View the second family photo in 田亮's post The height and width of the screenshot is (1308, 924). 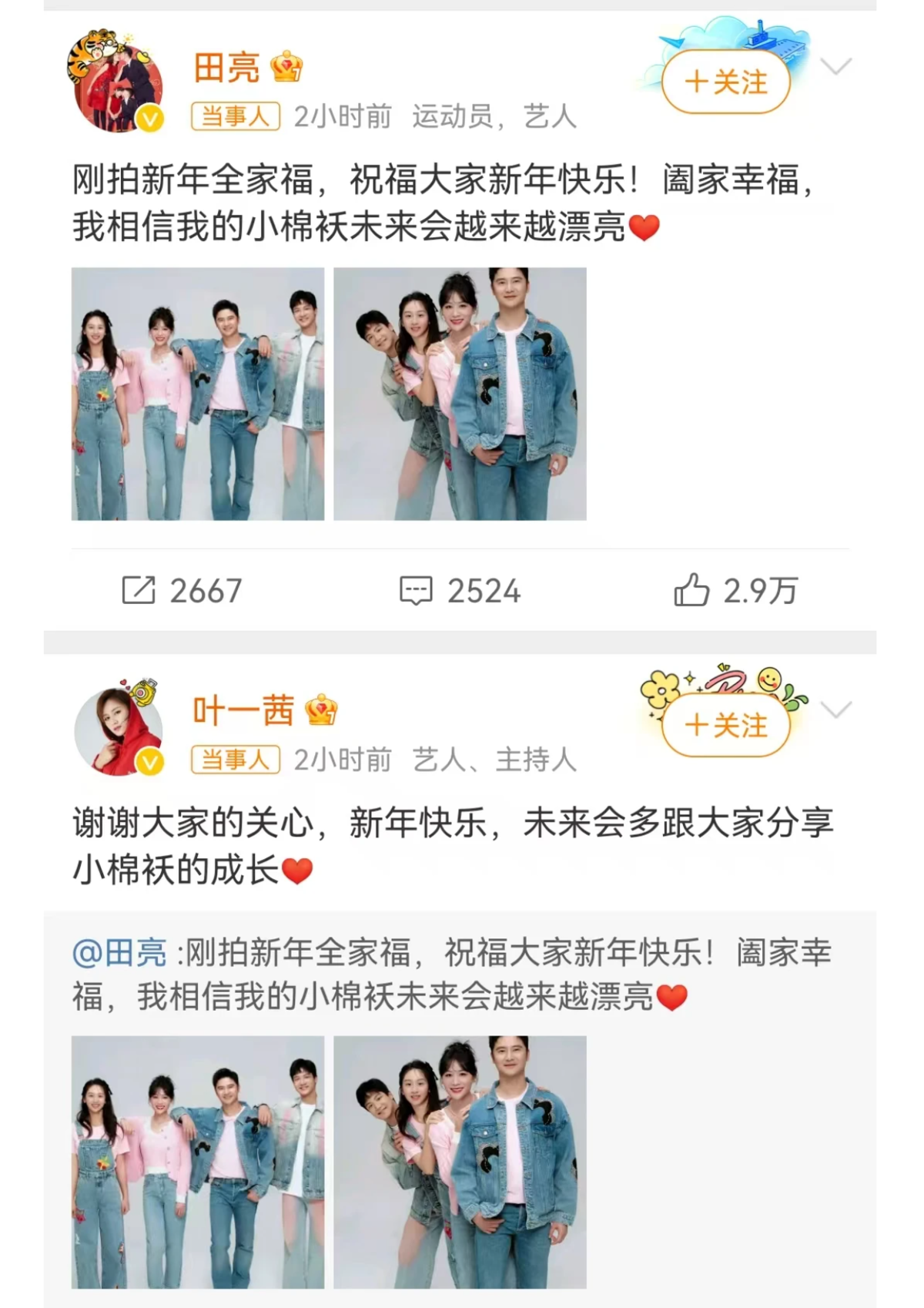click(460, 394)
